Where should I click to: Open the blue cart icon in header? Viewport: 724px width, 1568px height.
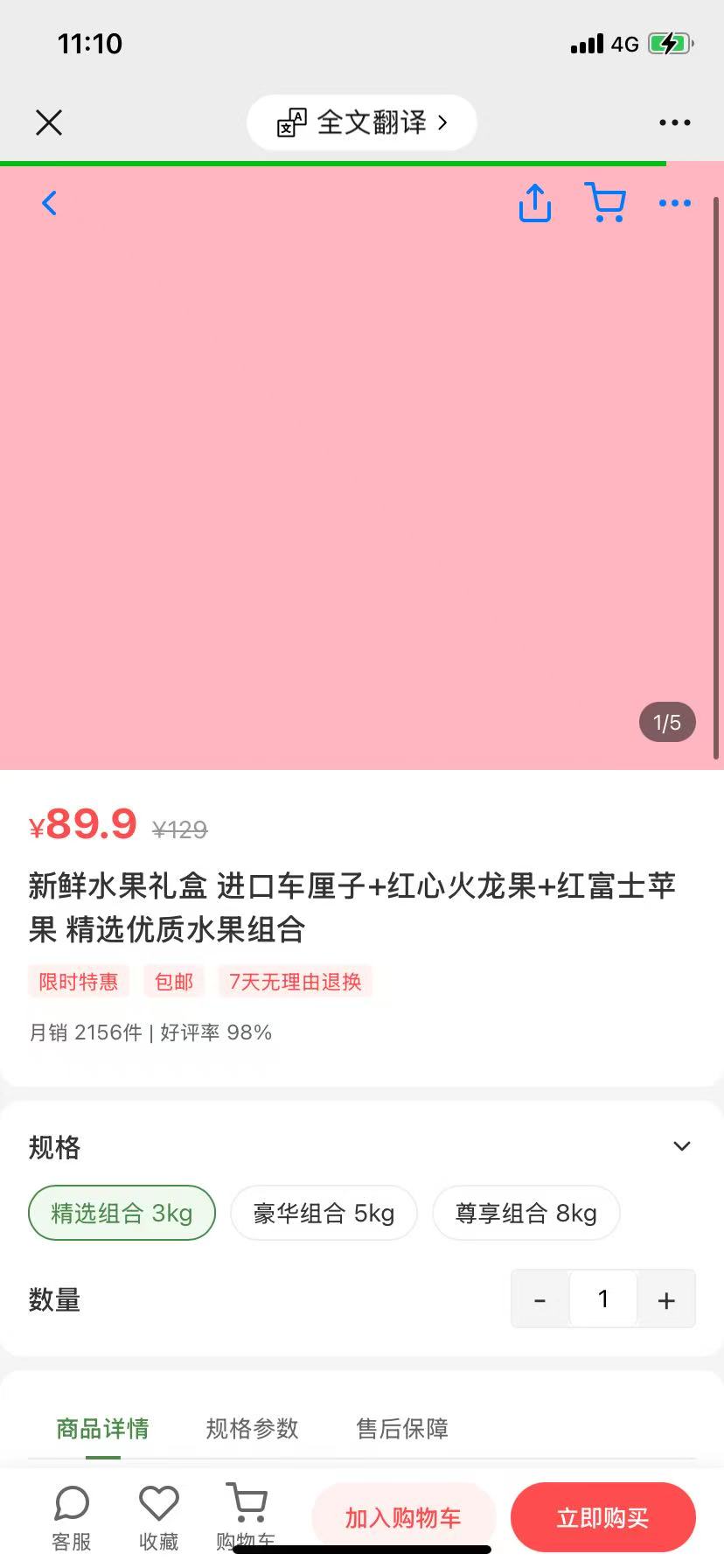(604, 203)
